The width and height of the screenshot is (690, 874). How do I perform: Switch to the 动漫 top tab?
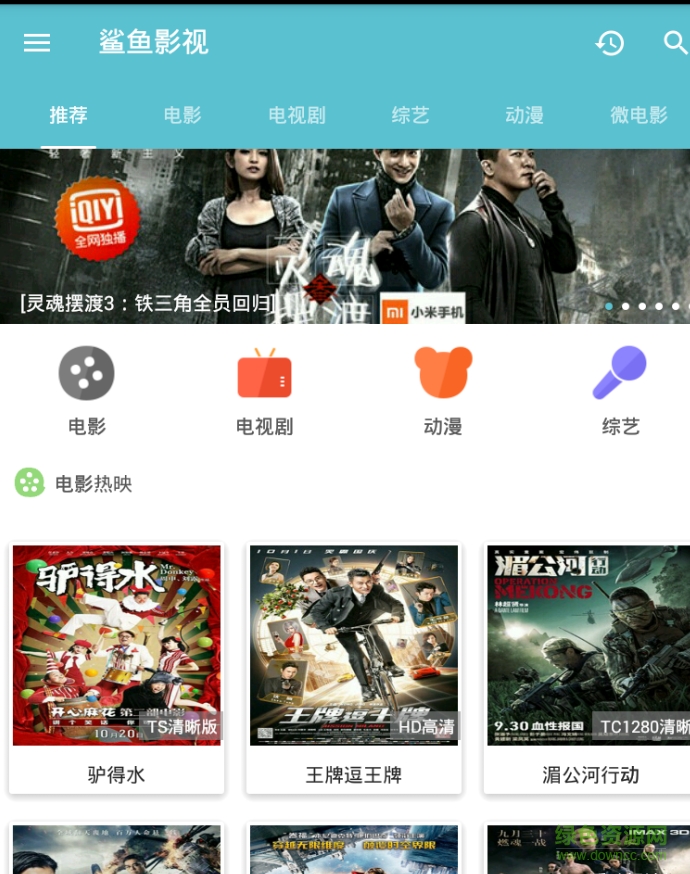[x=524, y=115]
